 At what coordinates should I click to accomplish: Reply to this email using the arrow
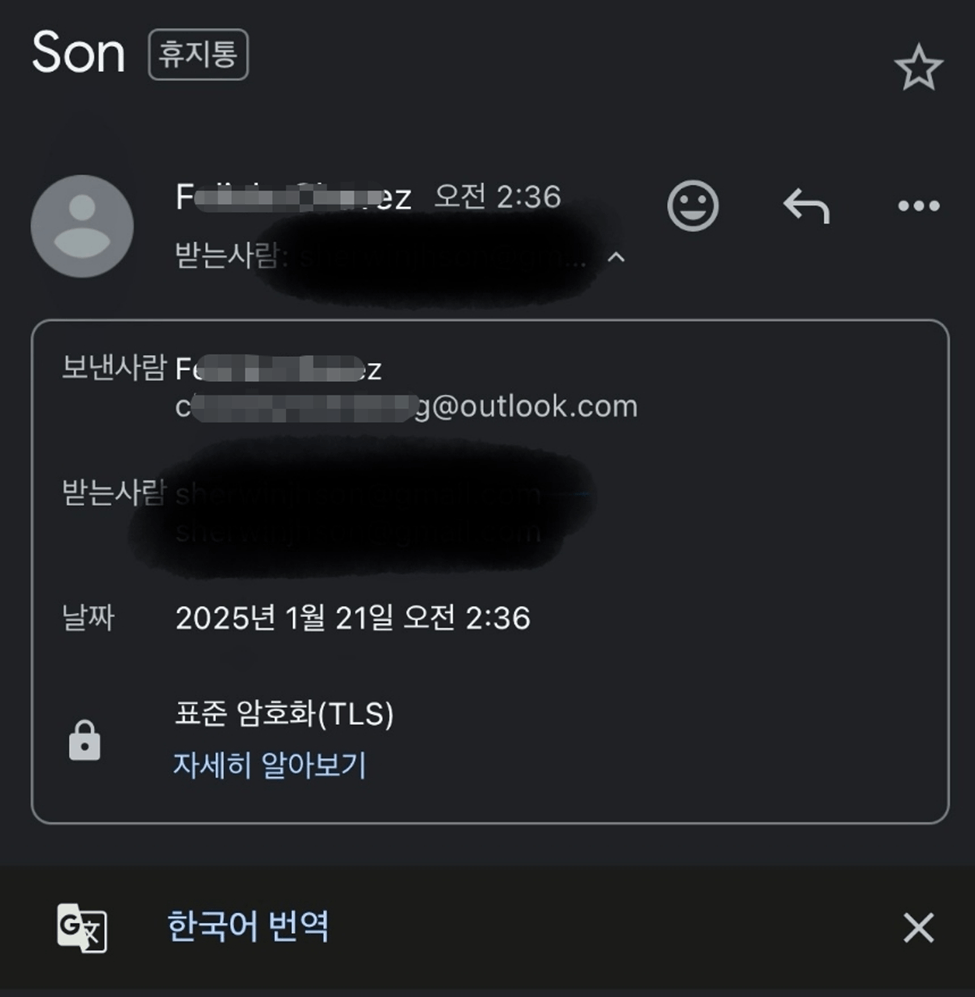click(x=806, y=206)
